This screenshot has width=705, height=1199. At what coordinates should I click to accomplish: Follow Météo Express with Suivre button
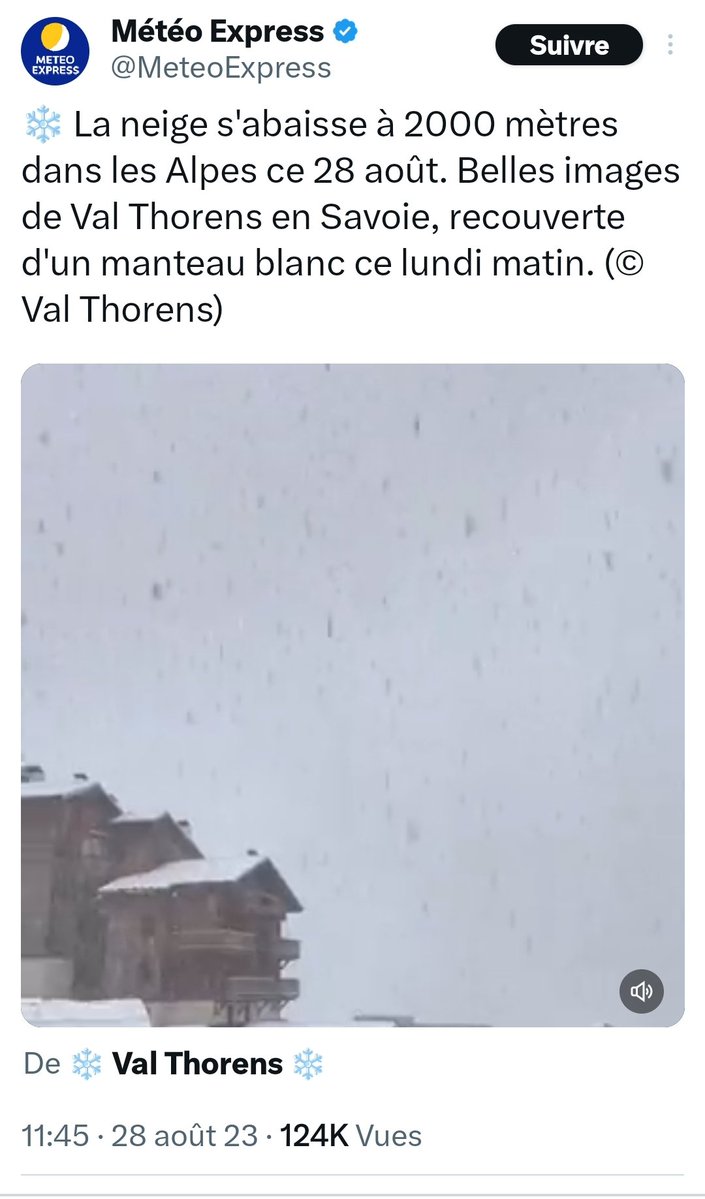click(568, 45)
